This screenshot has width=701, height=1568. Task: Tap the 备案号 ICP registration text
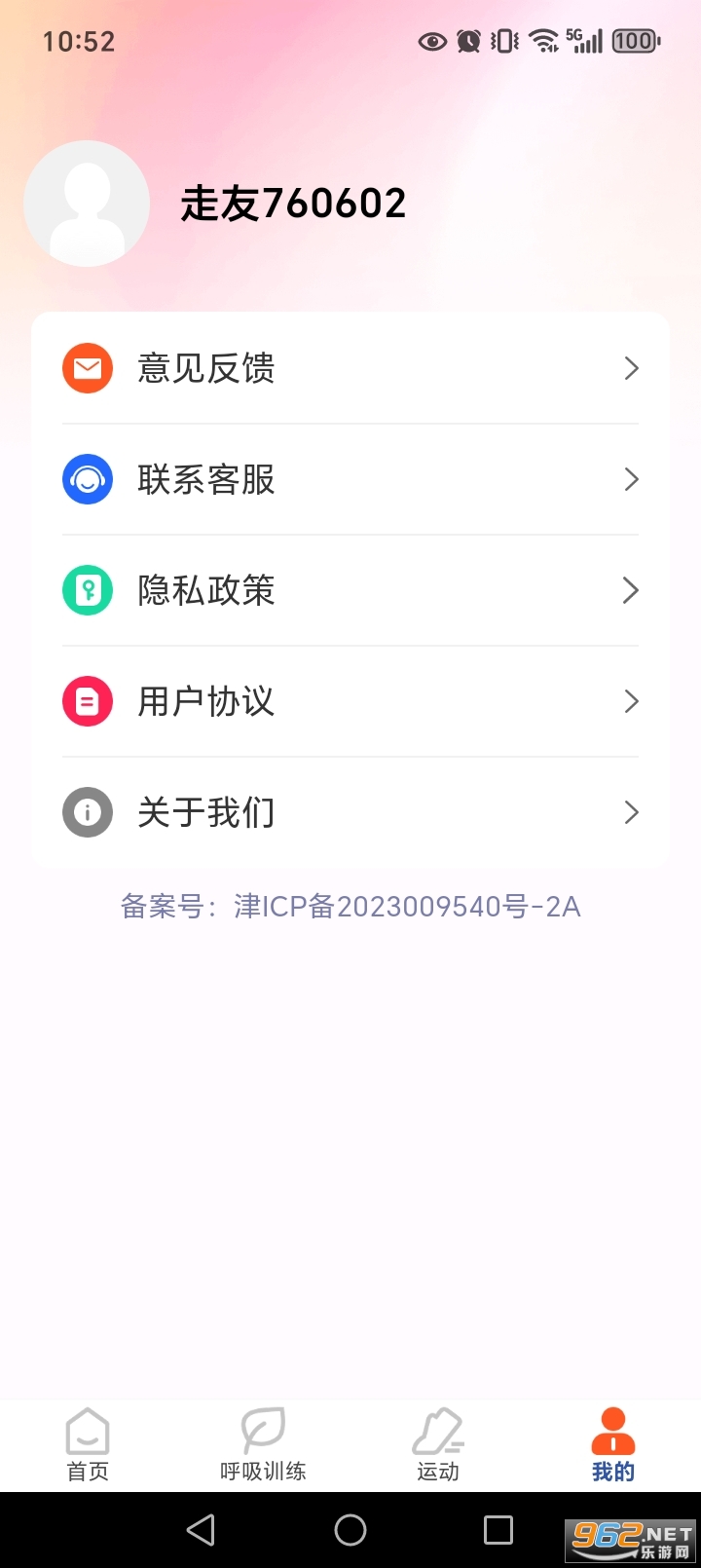[x=349, y=907]
